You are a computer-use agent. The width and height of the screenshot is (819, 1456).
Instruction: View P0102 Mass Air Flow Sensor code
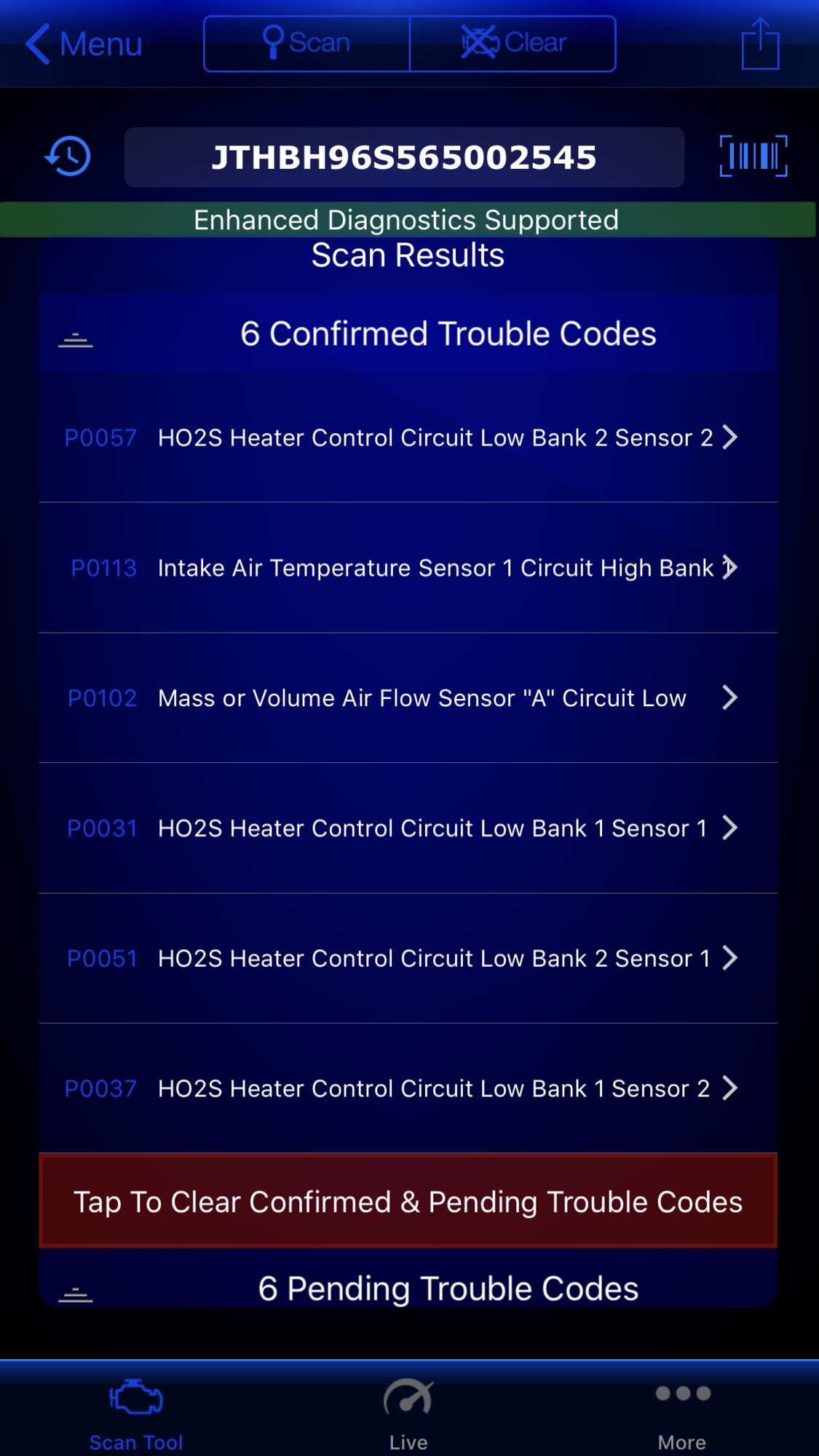(x=408, y=698)
